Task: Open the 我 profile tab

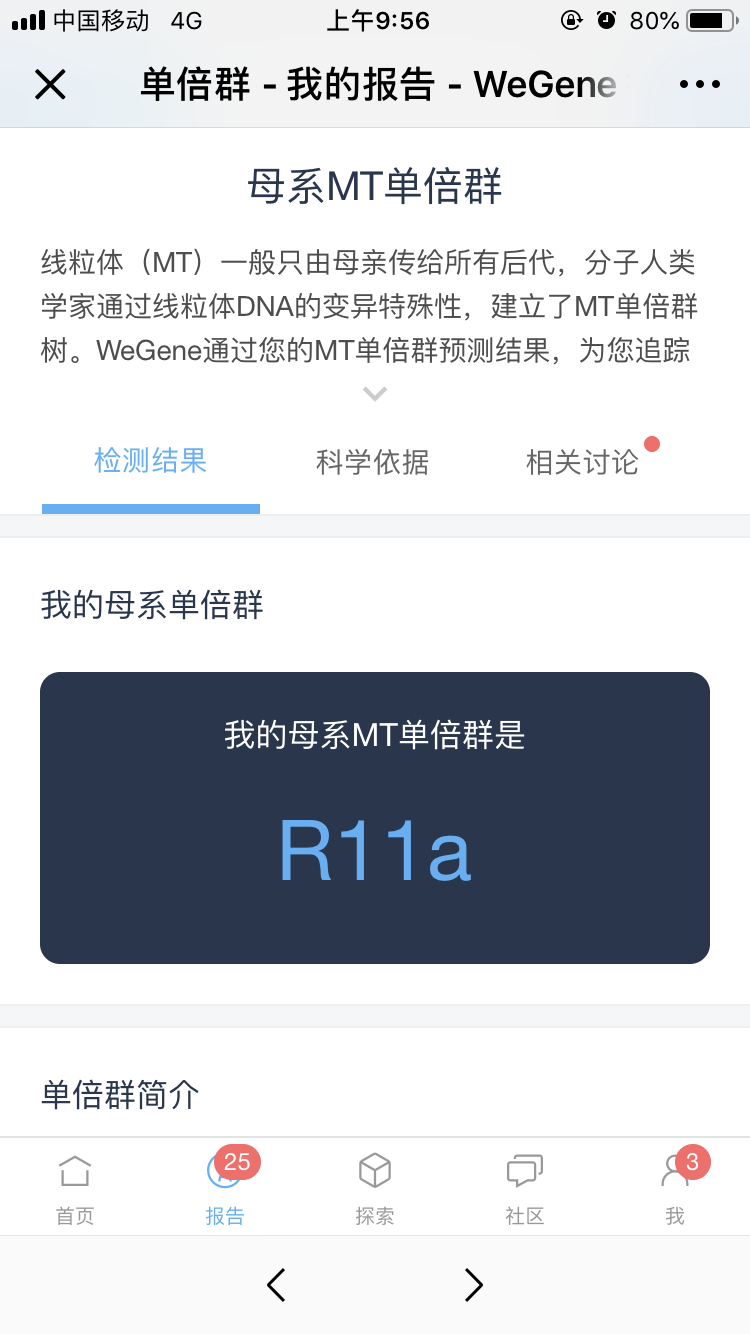Action: [x=676, y=1188]
